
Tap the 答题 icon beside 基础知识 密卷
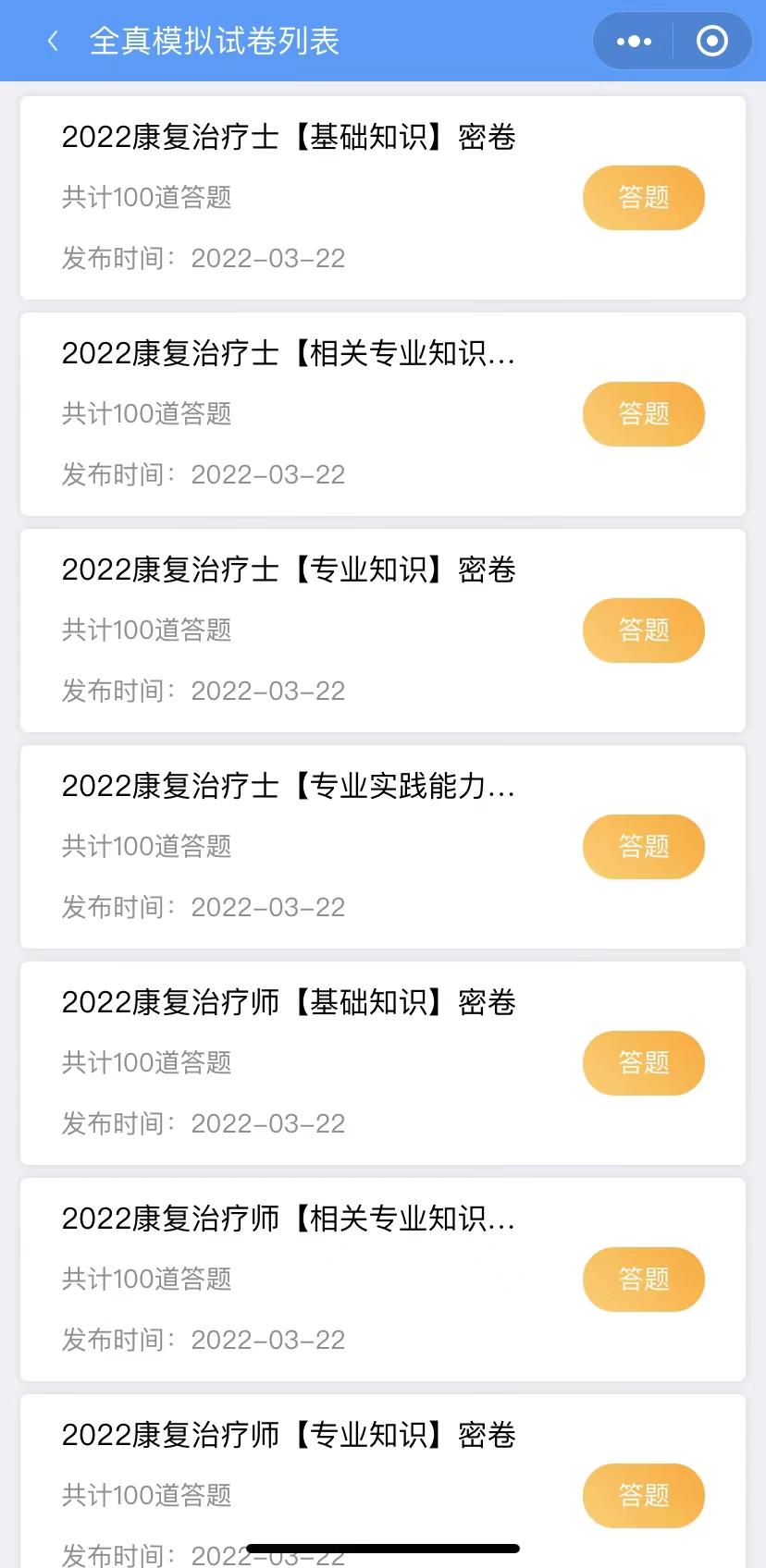(643, 197)
